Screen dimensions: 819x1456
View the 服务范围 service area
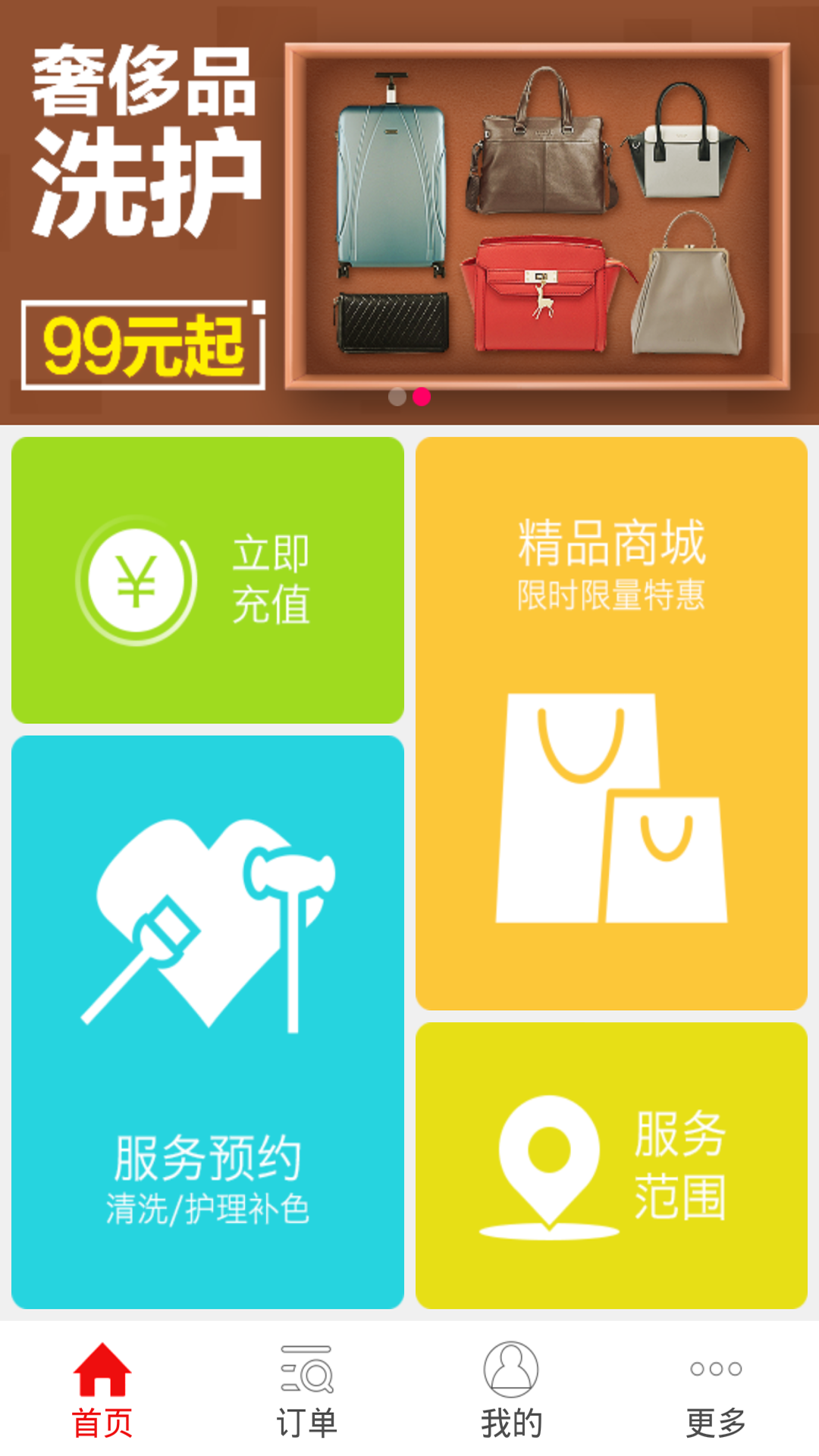(611, 1165)
